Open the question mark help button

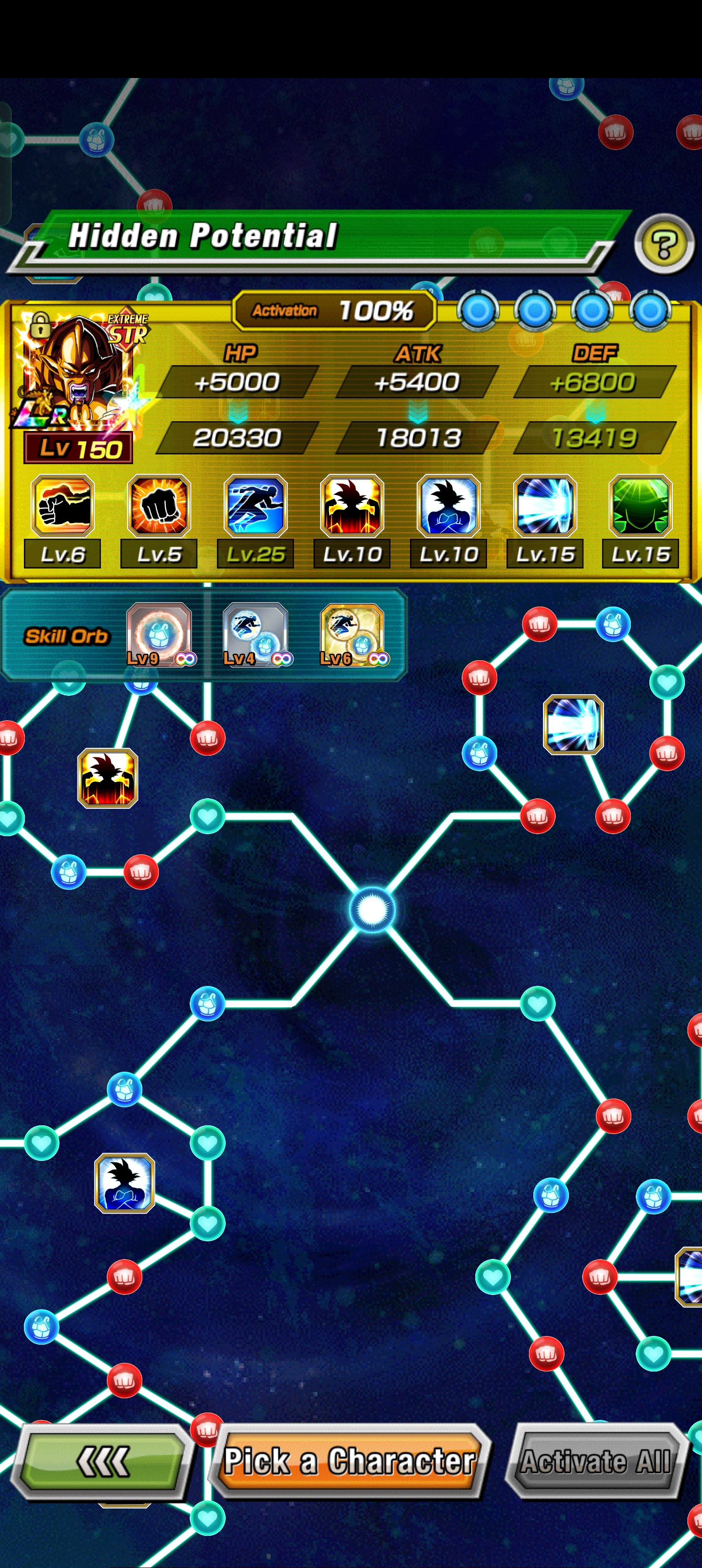point(663,245)
